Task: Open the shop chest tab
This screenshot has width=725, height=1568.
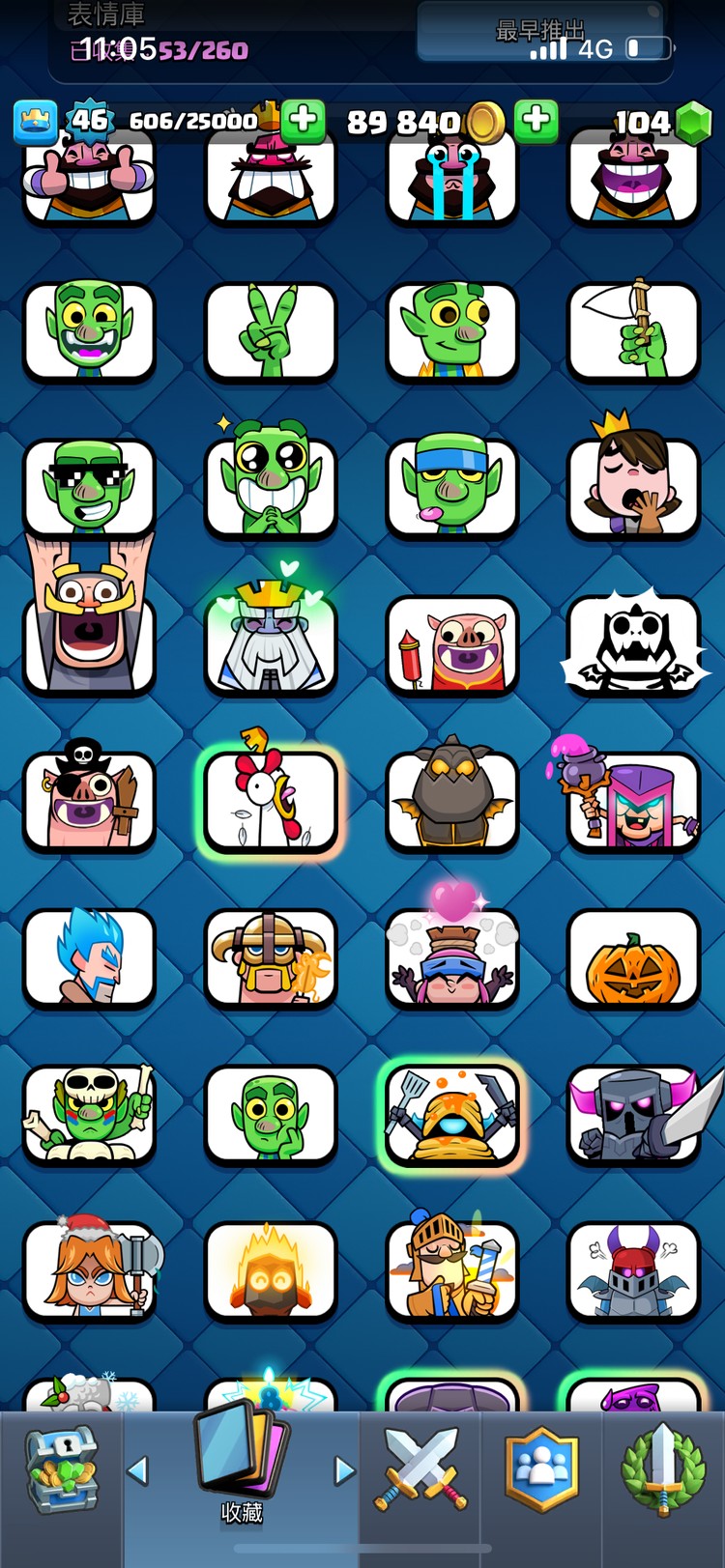Action: click(62, 1470)
